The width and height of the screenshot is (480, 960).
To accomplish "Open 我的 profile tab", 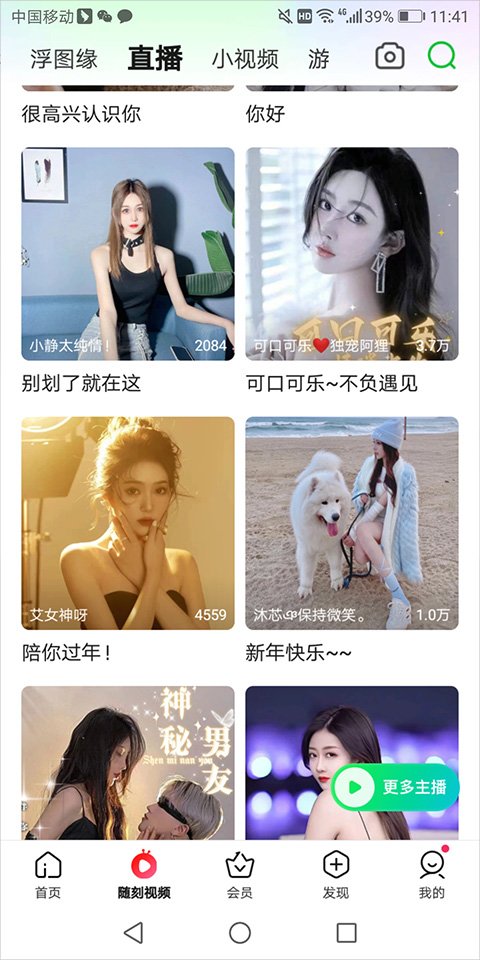I will click(x=432, y=874).
